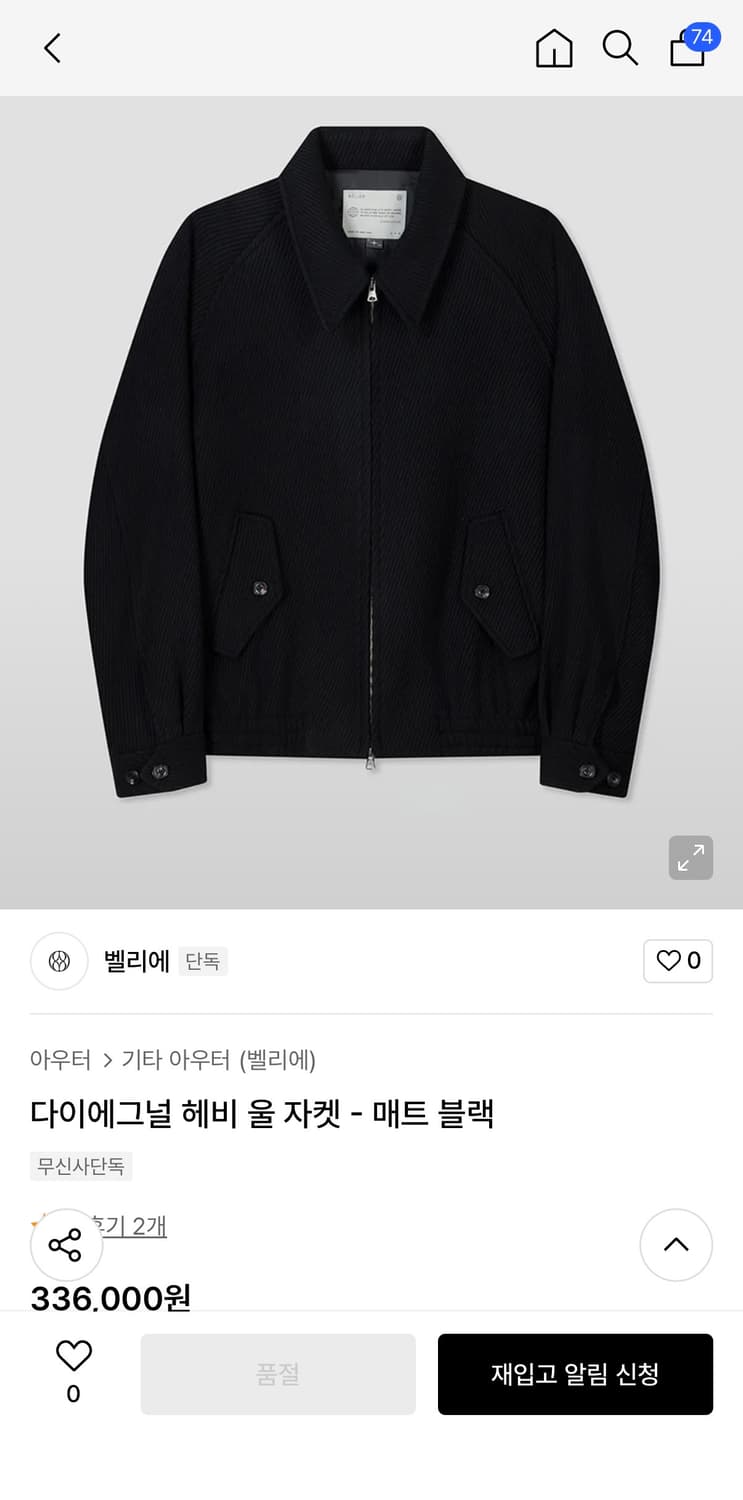Expand the 아우터 category breadcrumb

pyautogui.click(x=61, y=1060)
